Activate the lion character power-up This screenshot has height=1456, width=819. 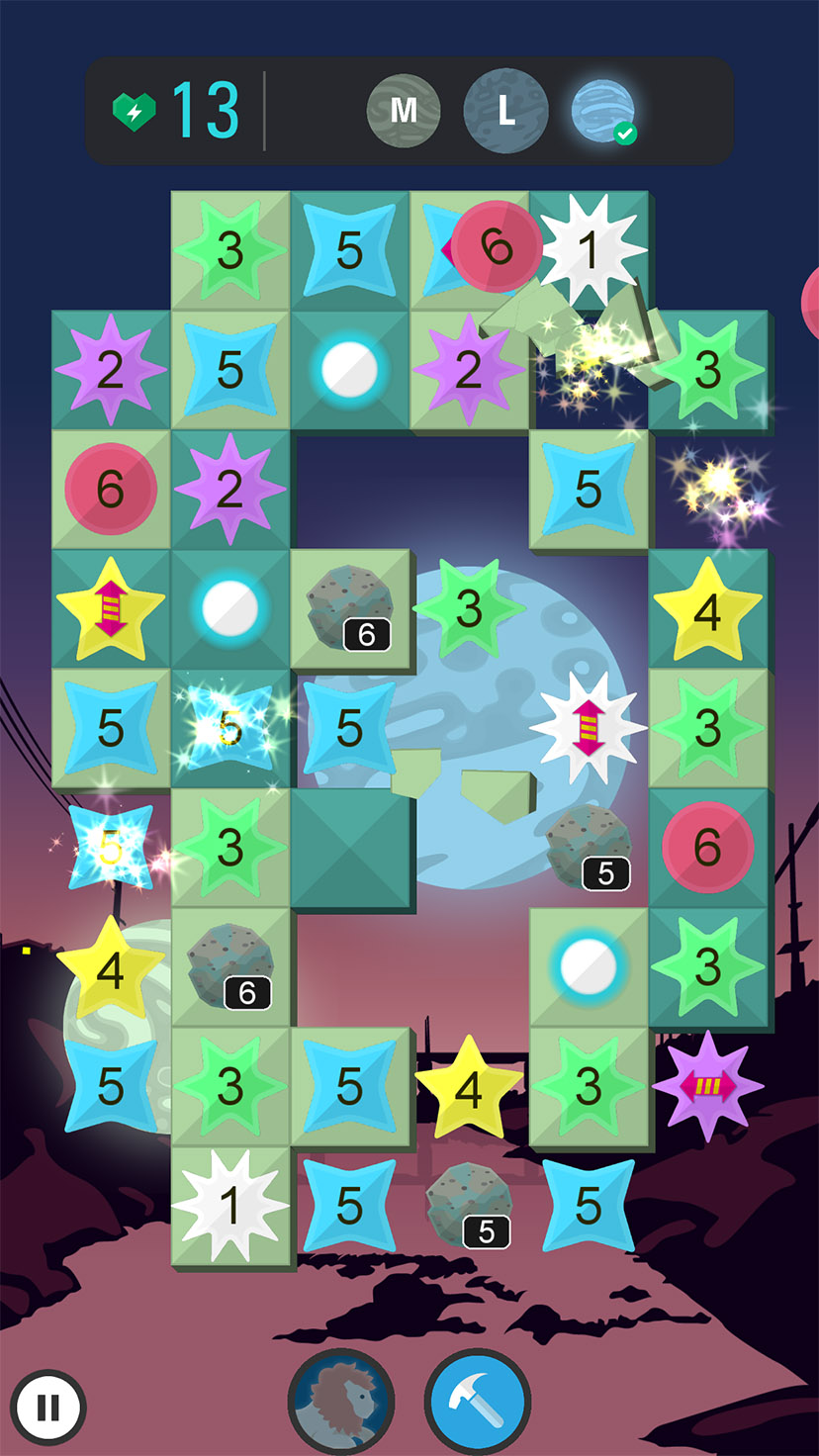point(341,1402)
